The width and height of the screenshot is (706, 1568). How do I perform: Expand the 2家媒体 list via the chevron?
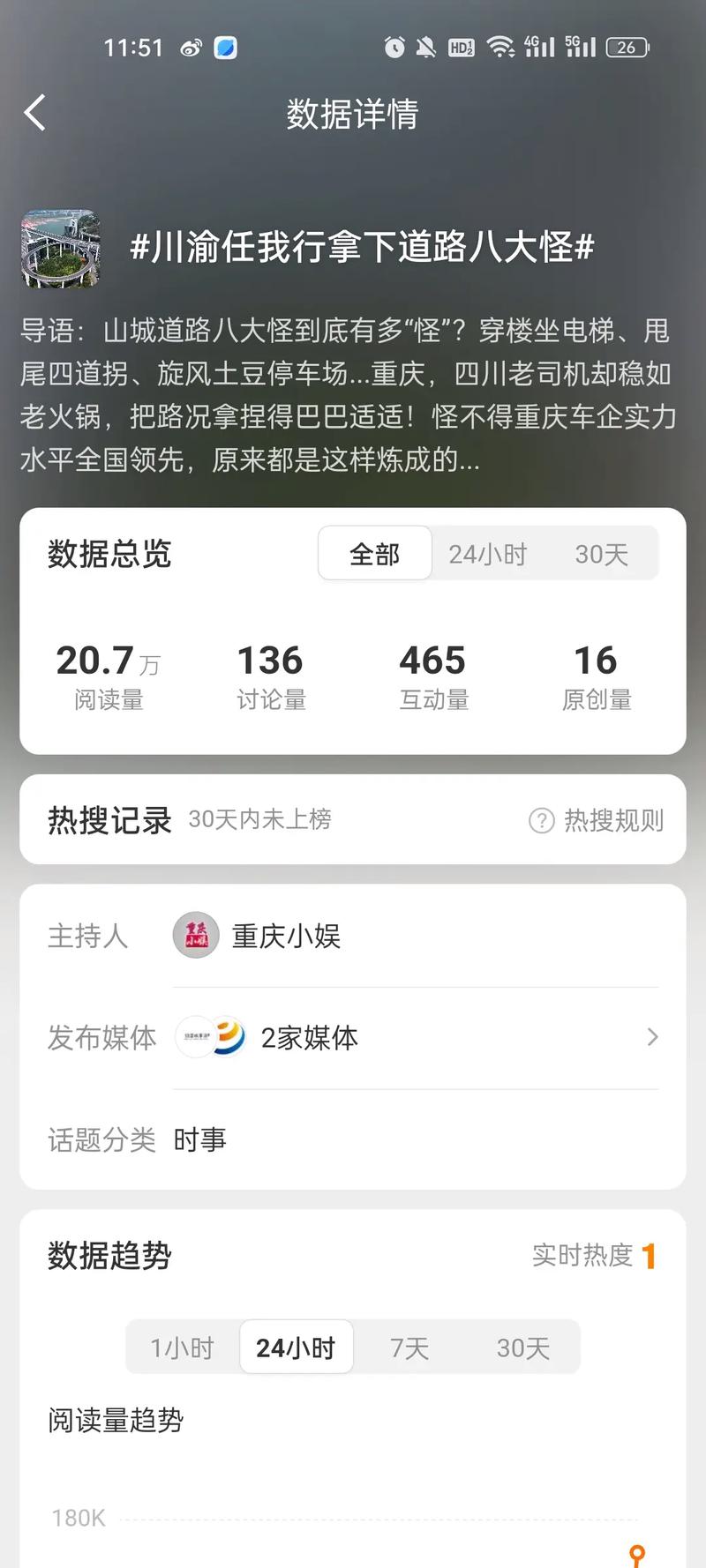click(651, 1038)
